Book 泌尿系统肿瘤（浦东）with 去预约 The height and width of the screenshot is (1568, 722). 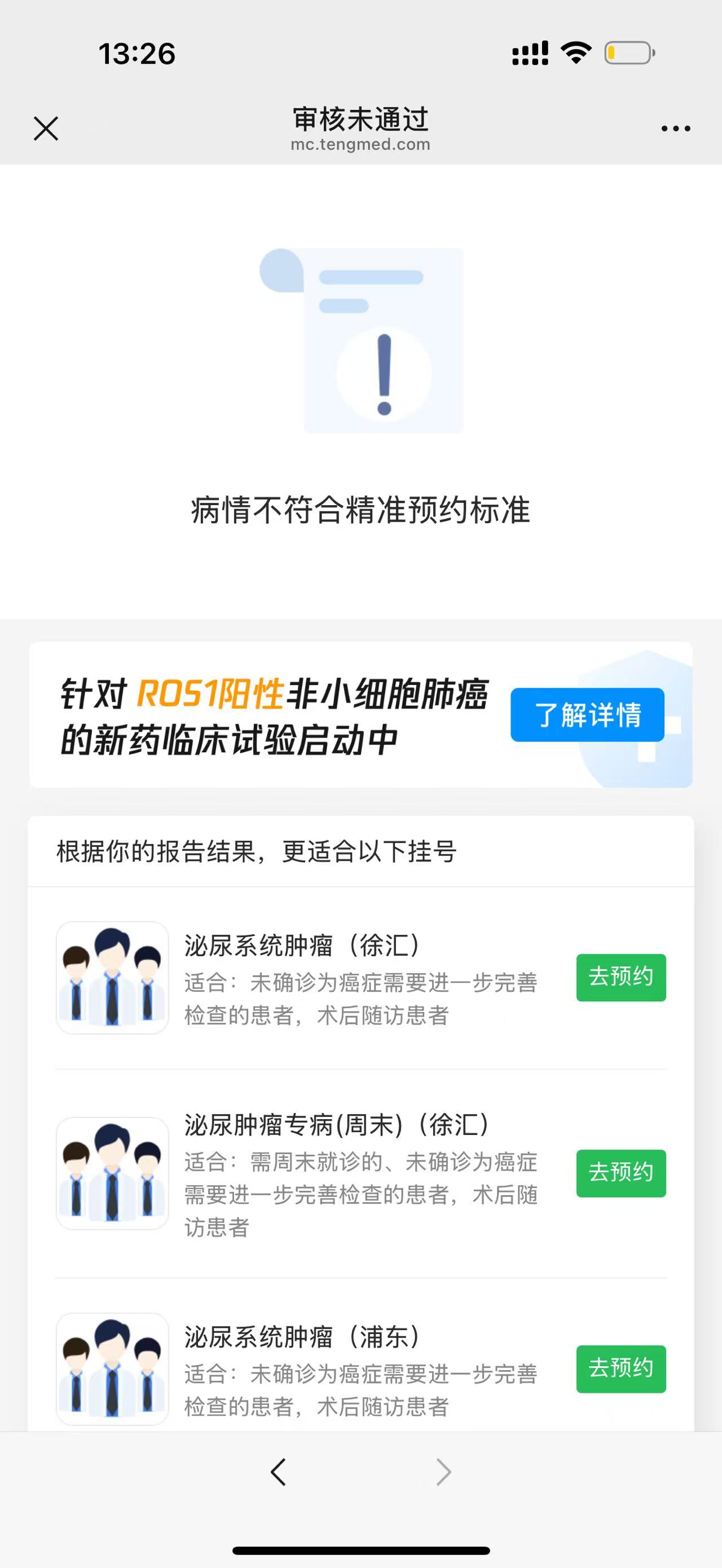coord(621,1368)
